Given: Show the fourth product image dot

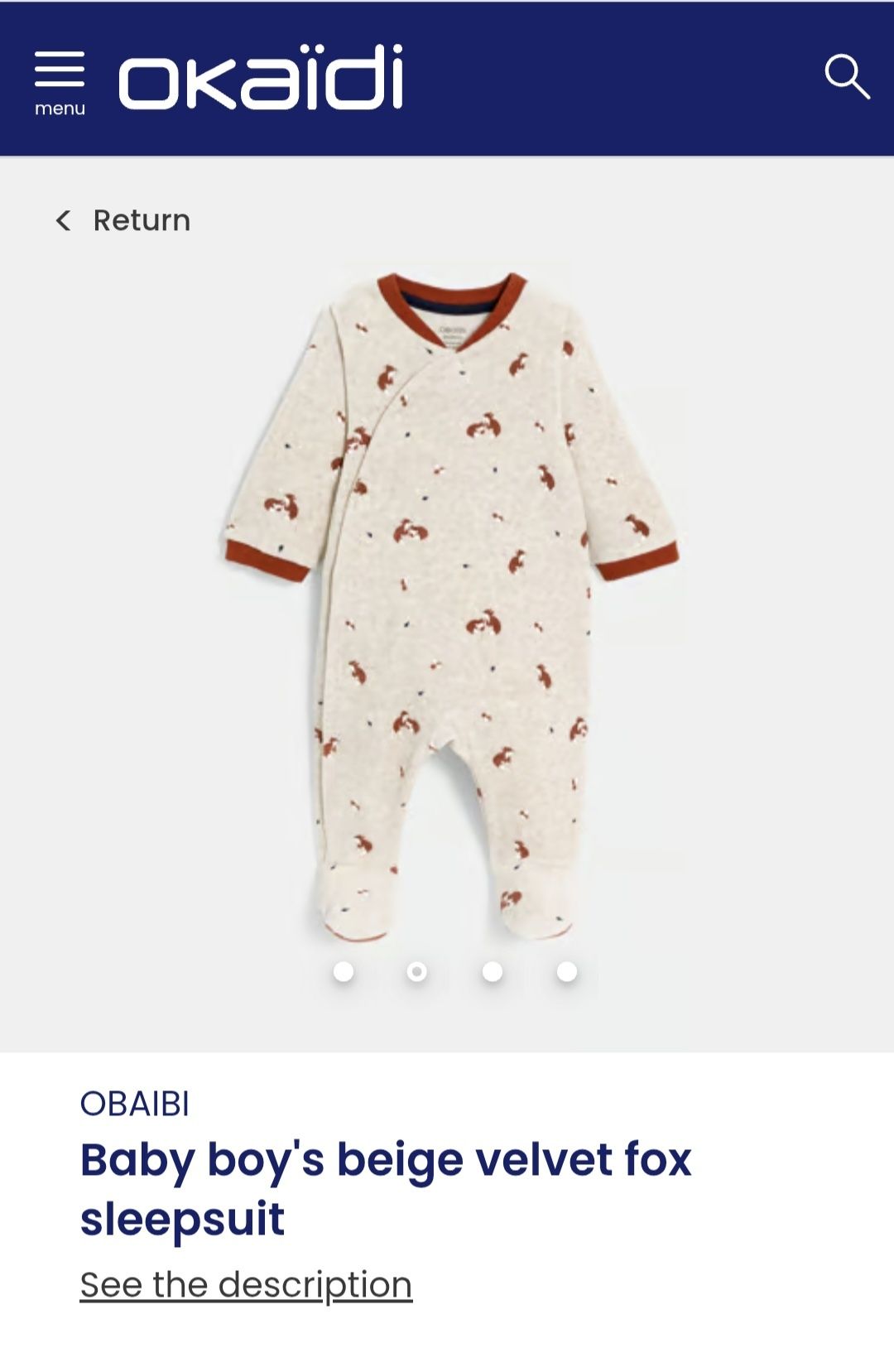Looking at the screenshot, I should 567,971.
